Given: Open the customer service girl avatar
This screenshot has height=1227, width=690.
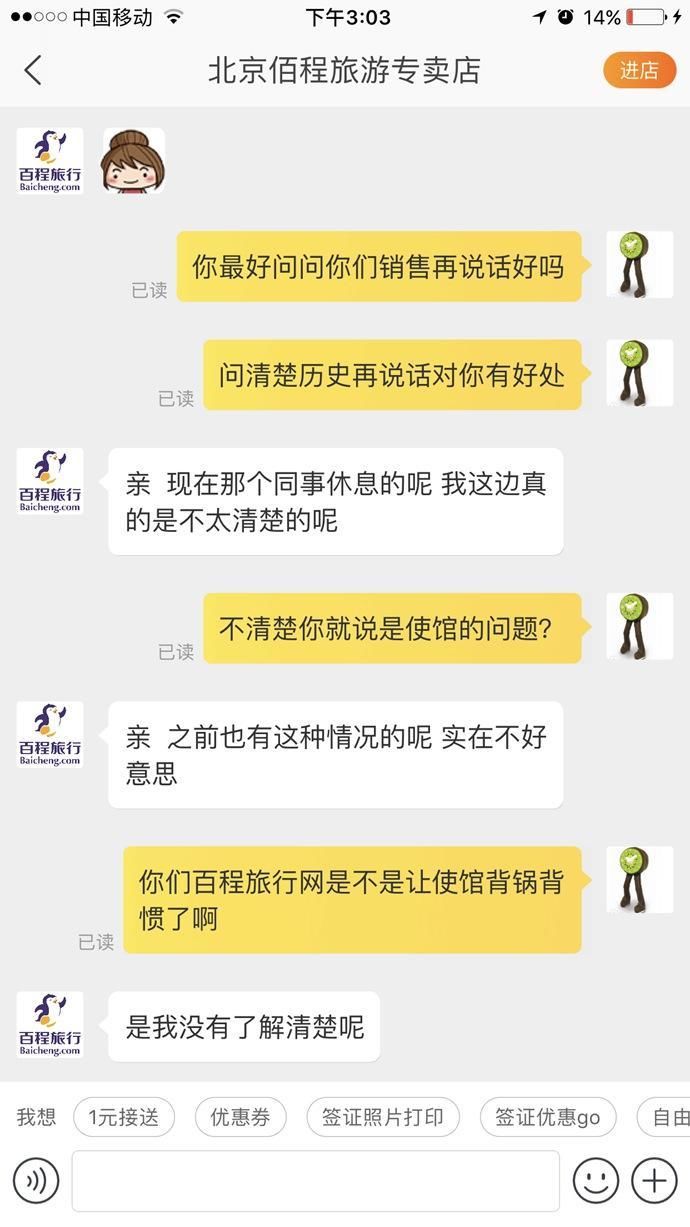Looking at the screenshot, I should [134, 161].
